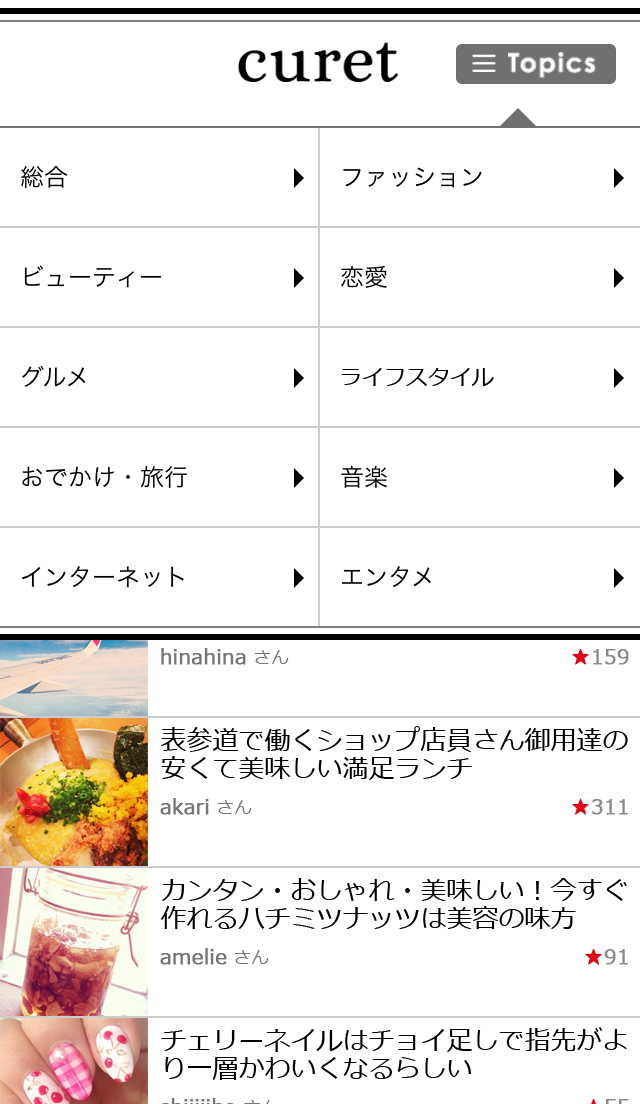
Task: Collapse the Topics menu button
Action: point(535,64)
